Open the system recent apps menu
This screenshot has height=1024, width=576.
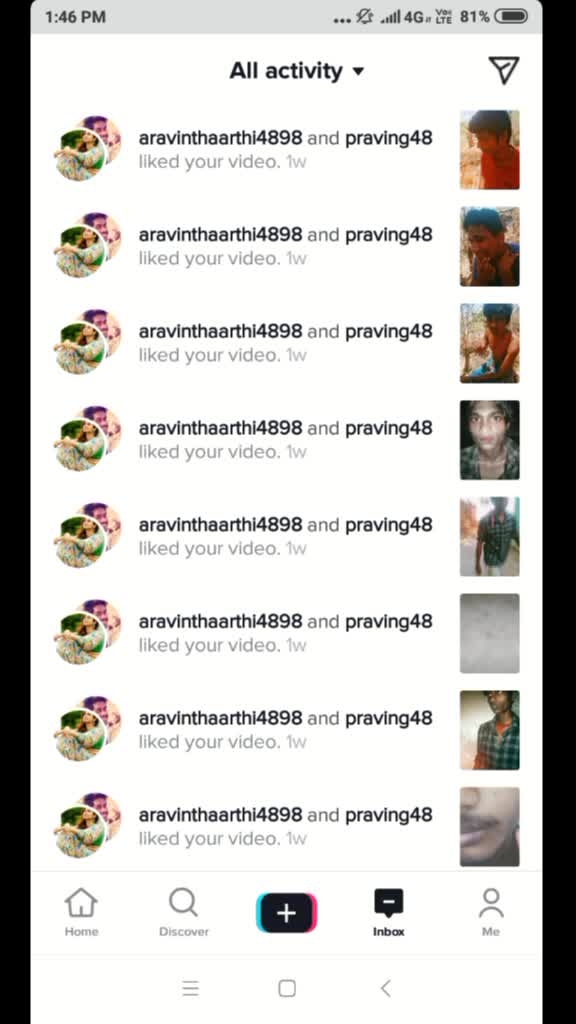190,988
